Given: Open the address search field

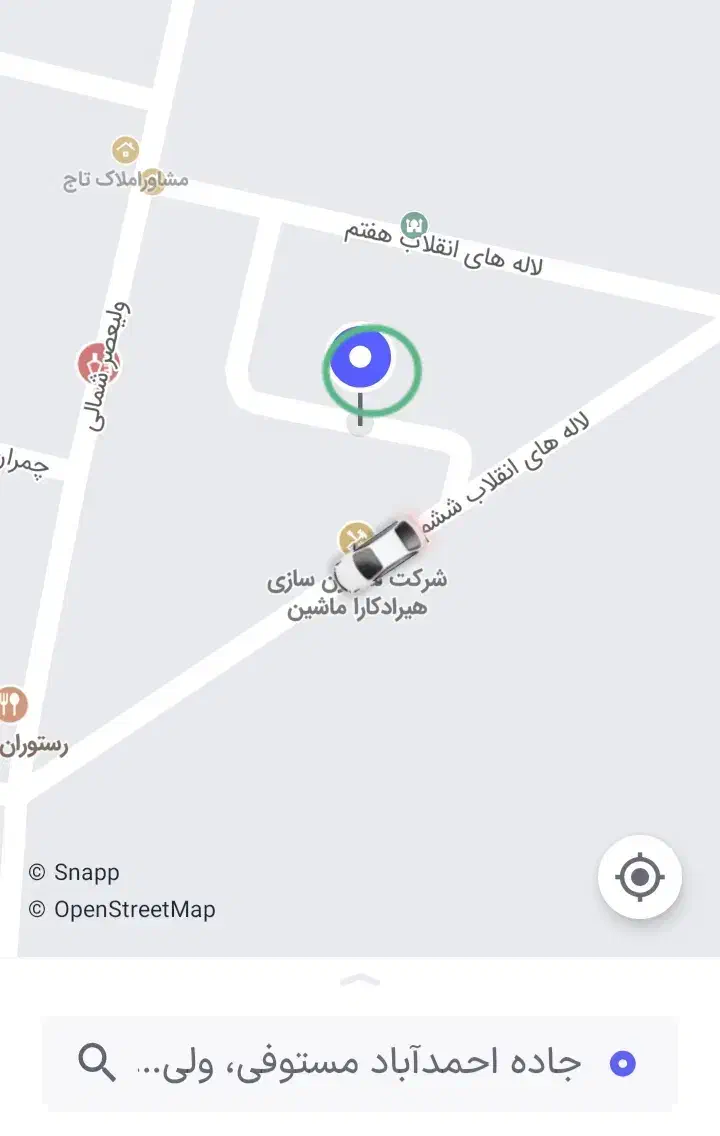Looking at the screenshot, I should pyautogui.click(x=360, y=1062).
